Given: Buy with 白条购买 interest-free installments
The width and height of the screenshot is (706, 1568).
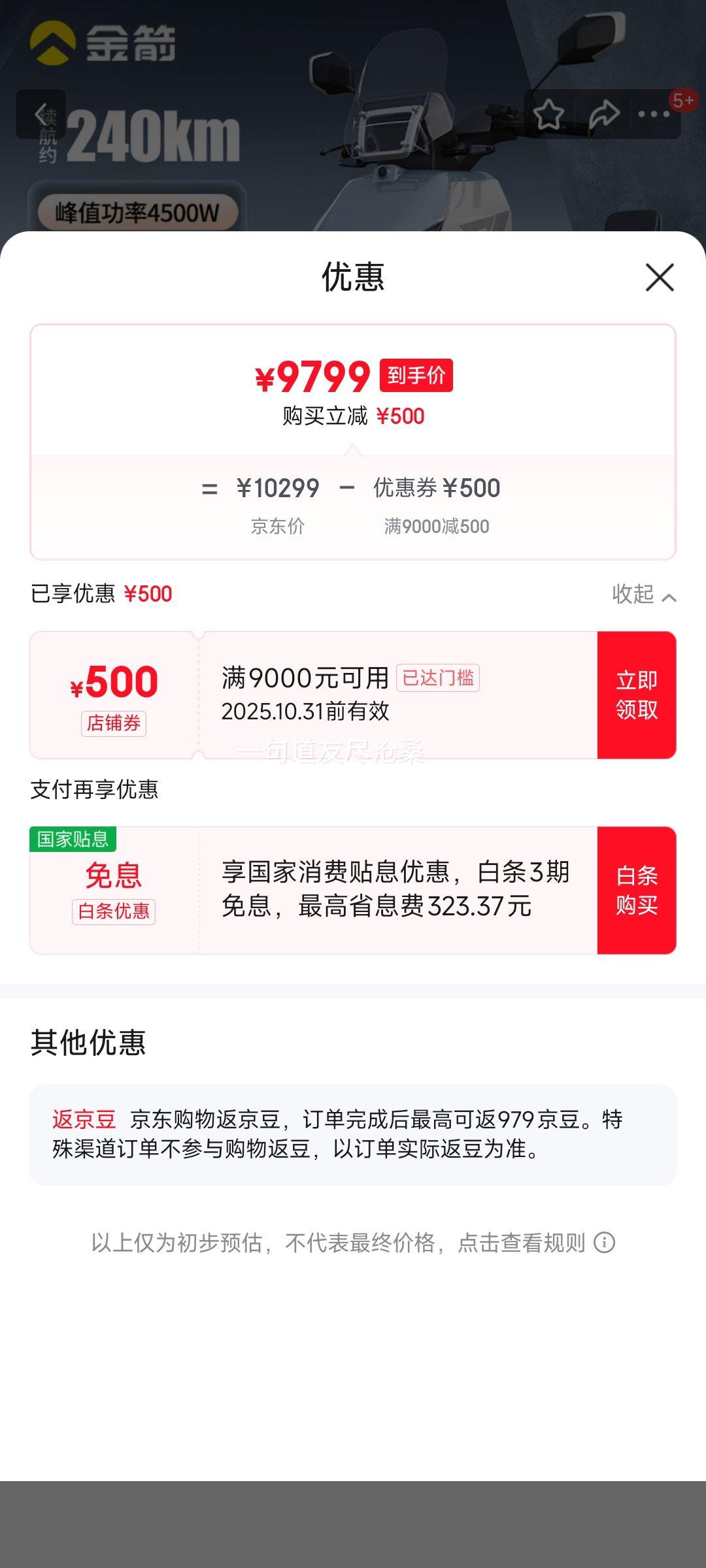Looking at the screenshot, I should tap(636, 890).
